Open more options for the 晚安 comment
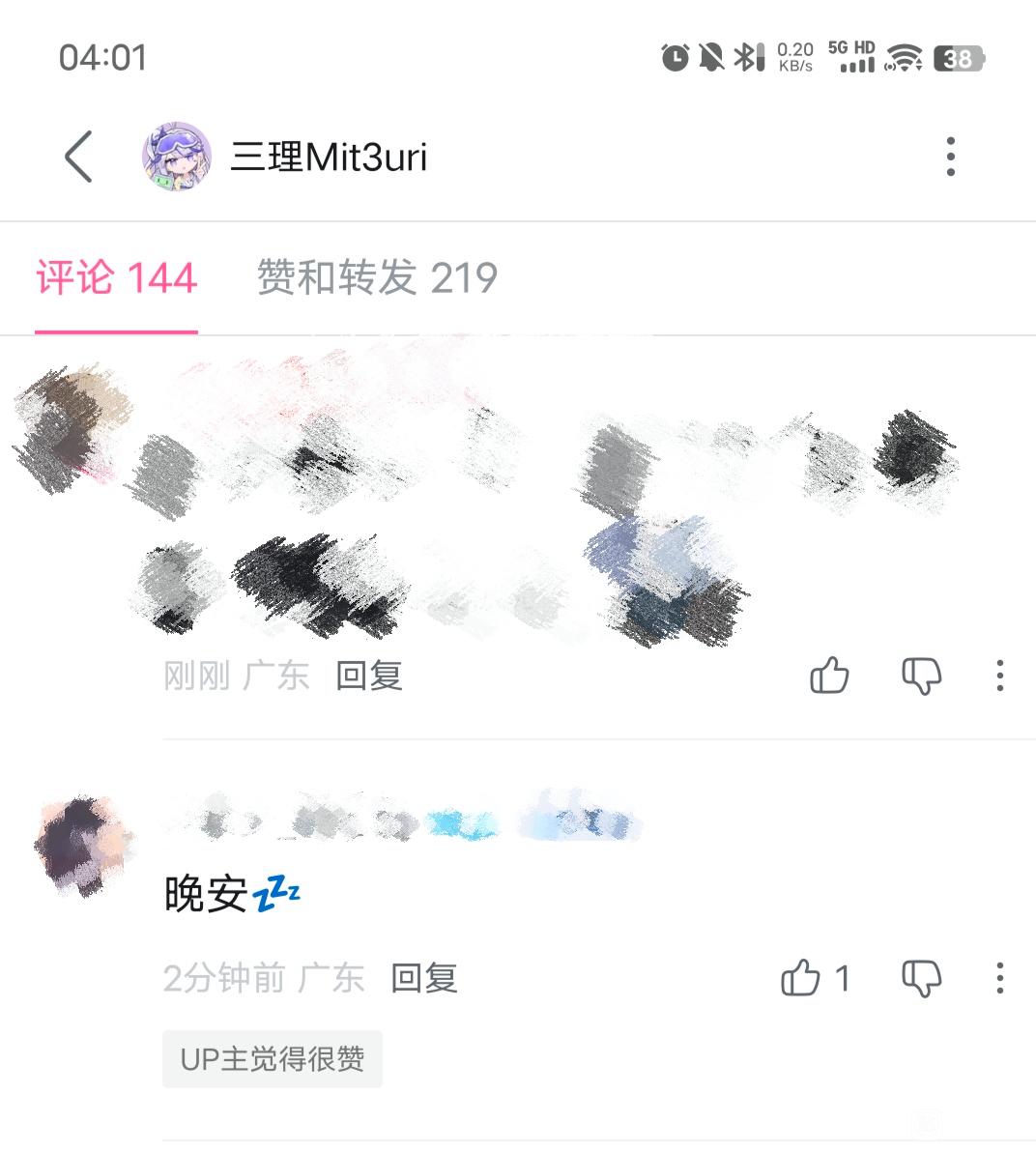This screenshot has height=1152, width=1036. [999, 978]
